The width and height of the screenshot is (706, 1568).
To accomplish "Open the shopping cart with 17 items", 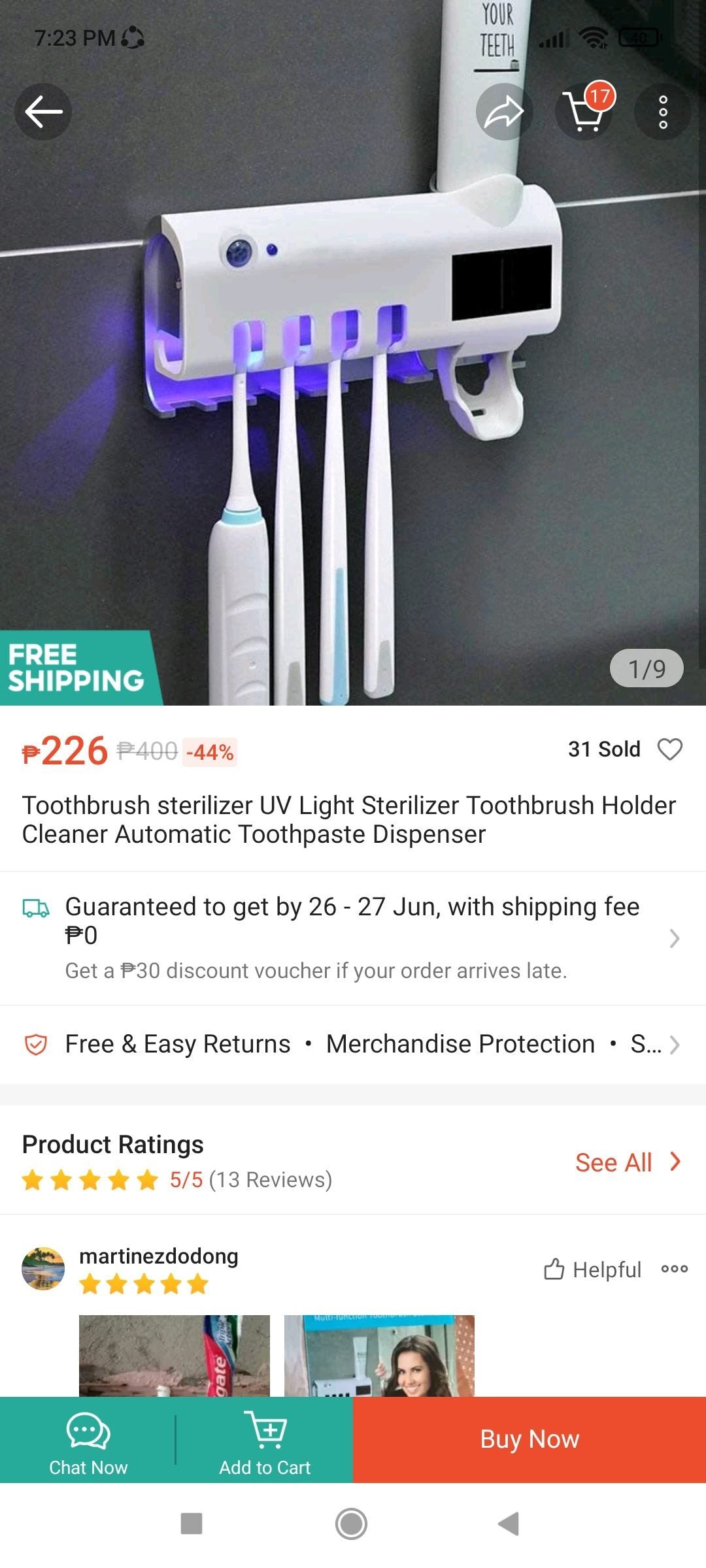I will (584, 112).
